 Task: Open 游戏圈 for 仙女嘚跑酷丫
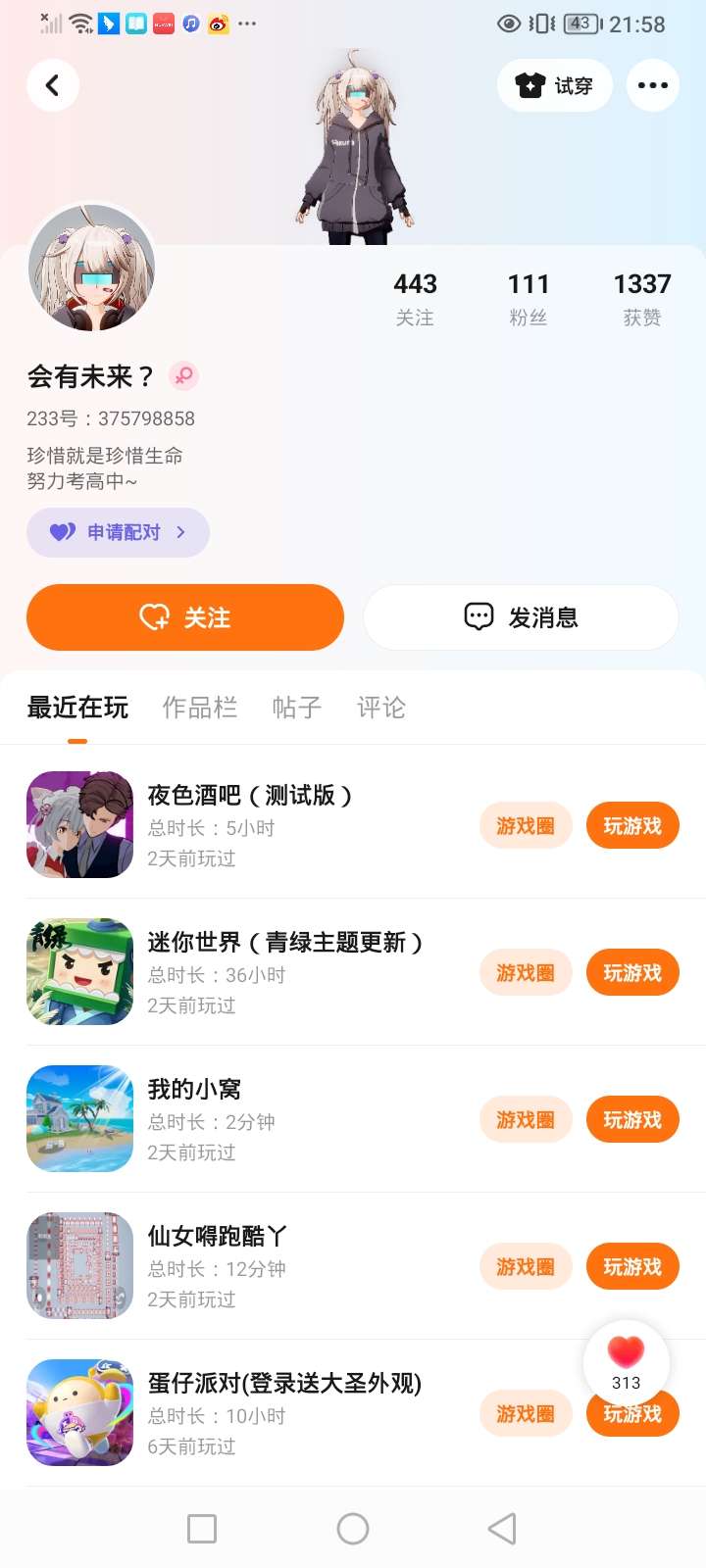(526, 1267)
